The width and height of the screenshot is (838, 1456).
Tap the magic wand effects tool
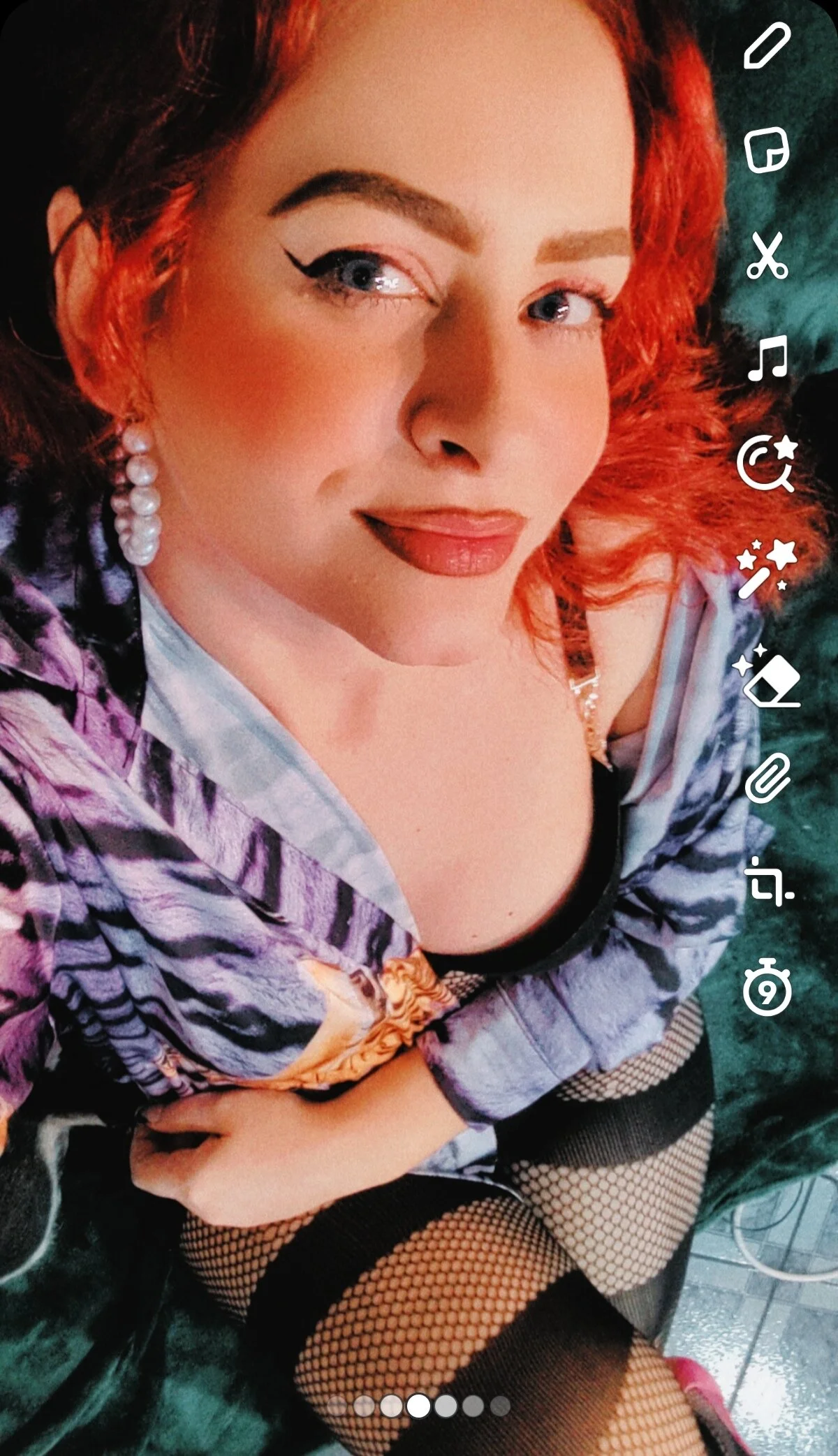pyautogui.click(x=767, y=567)
